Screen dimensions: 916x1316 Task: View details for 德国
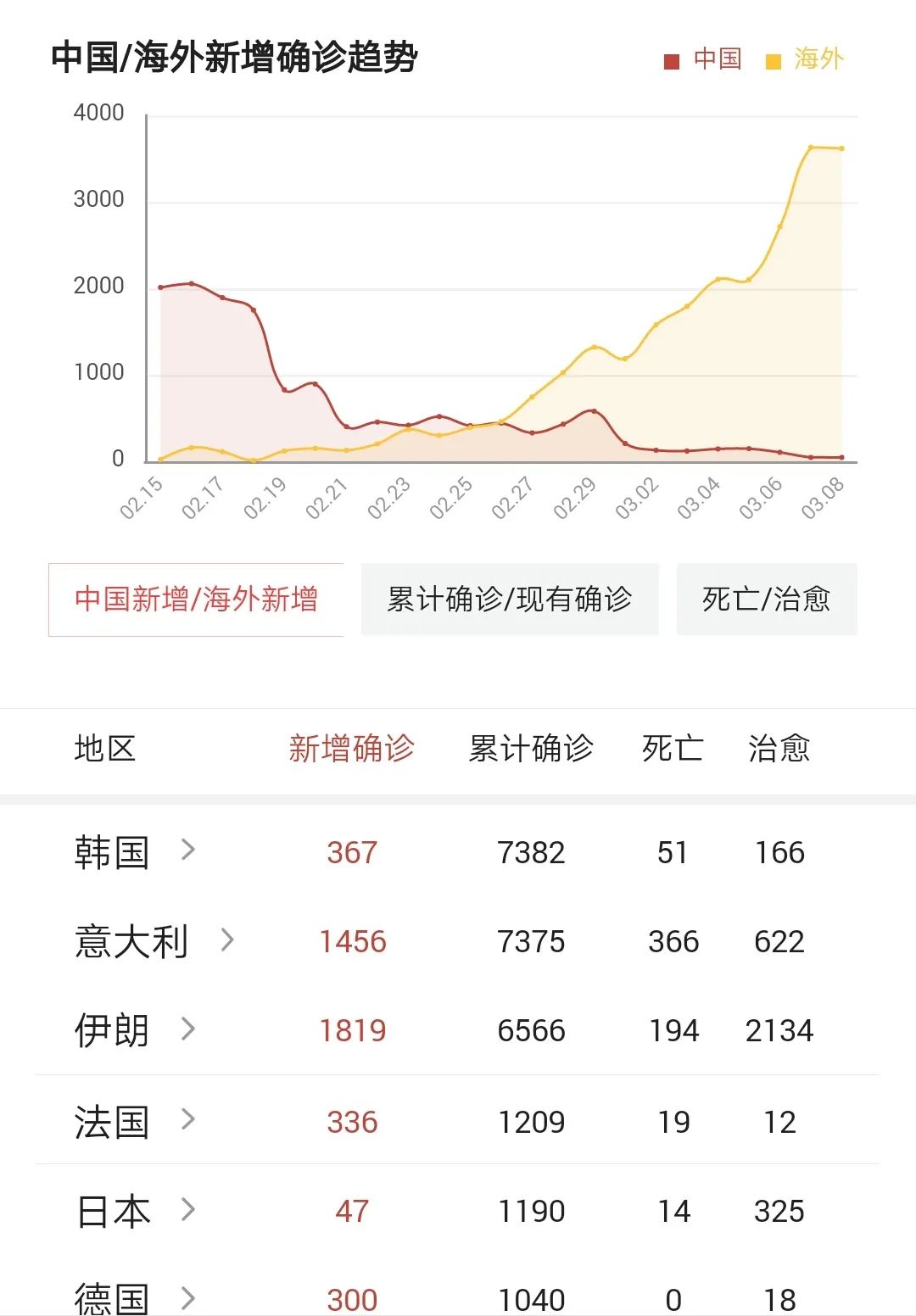(136, 1297)
